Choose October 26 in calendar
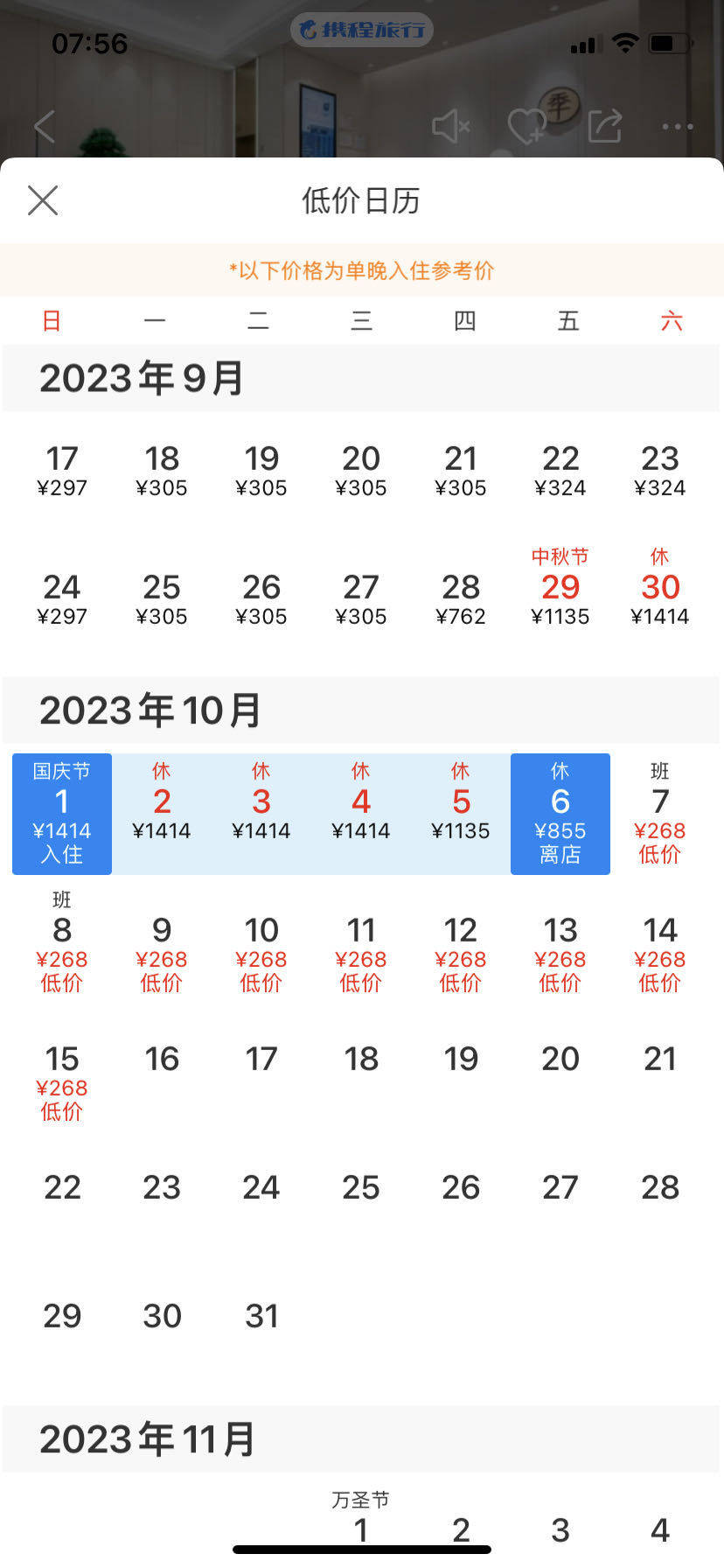Screen dimensions: 724x1568 coord(461,1187)
